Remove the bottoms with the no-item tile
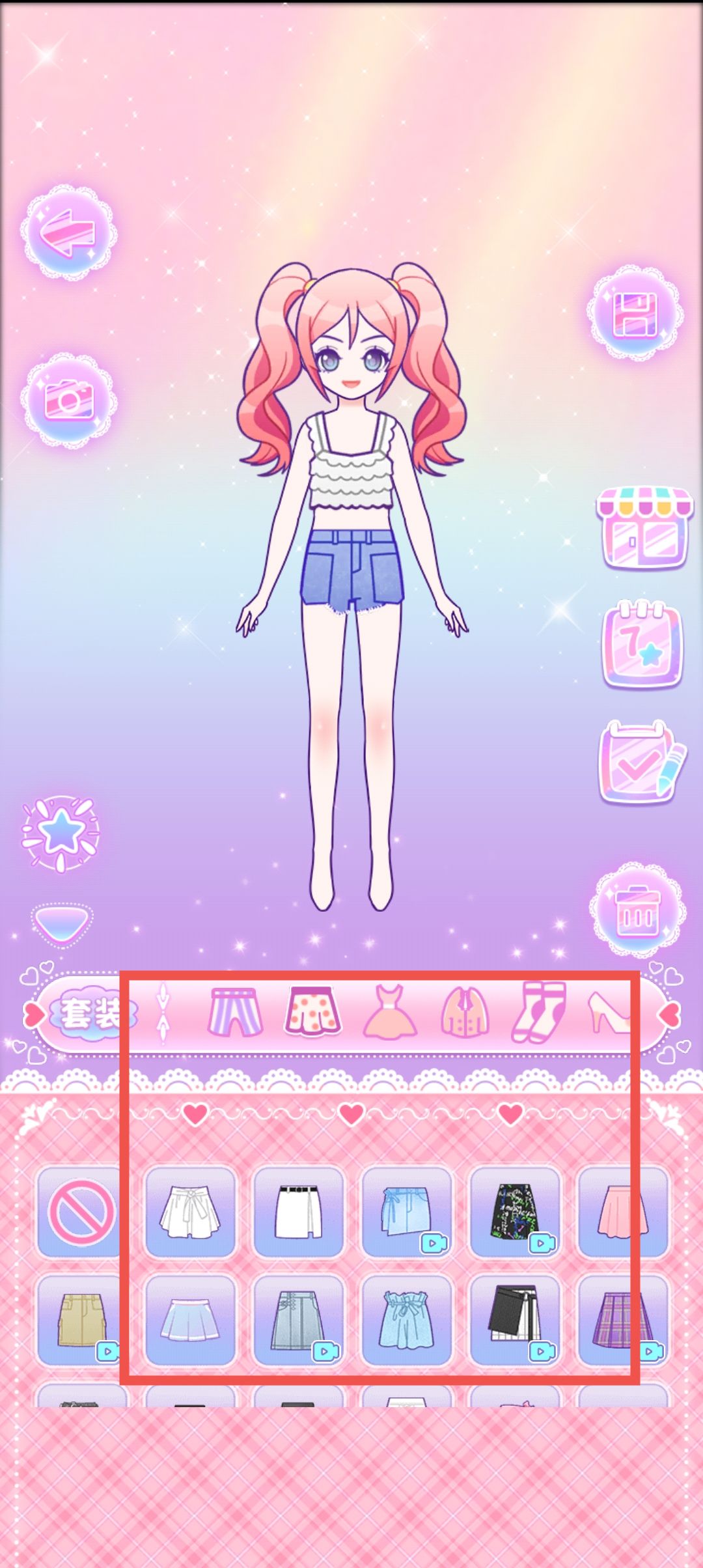 click(x=81, y=1212)
